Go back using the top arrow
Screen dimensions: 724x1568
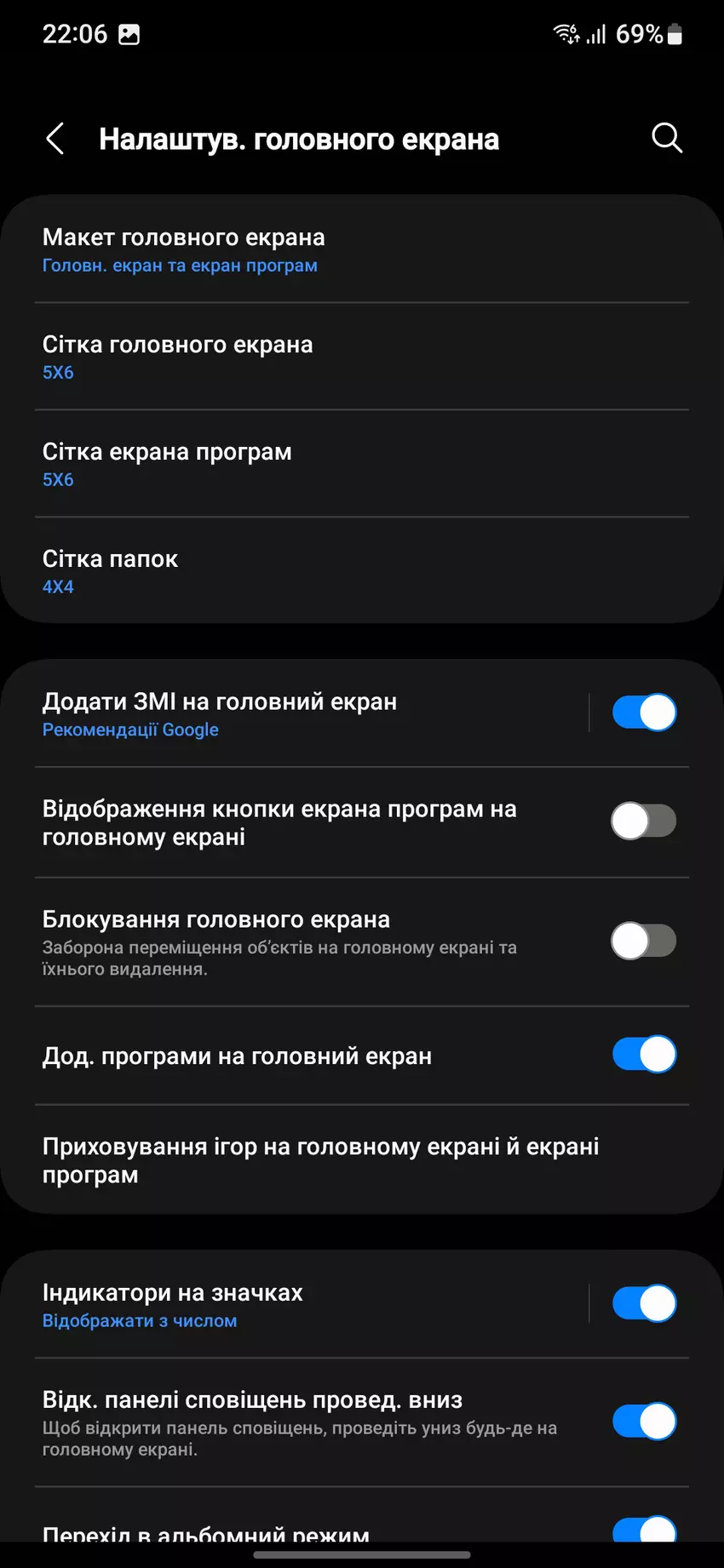point(55,138)
